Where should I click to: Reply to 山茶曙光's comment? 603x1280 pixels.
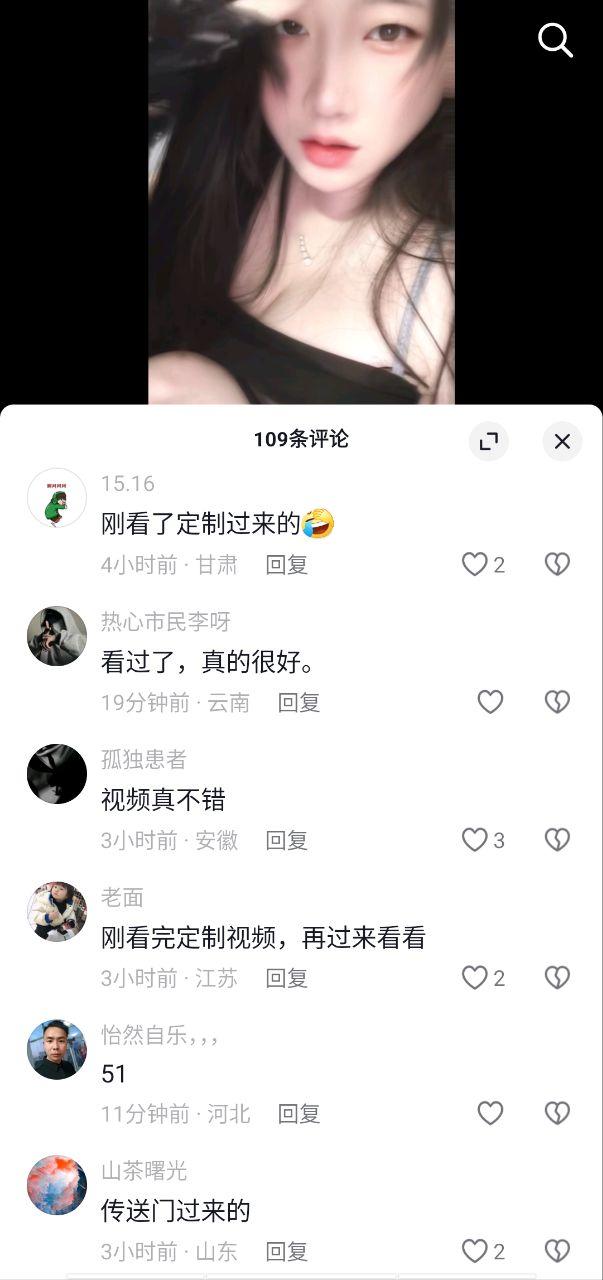coord(286,1251)
